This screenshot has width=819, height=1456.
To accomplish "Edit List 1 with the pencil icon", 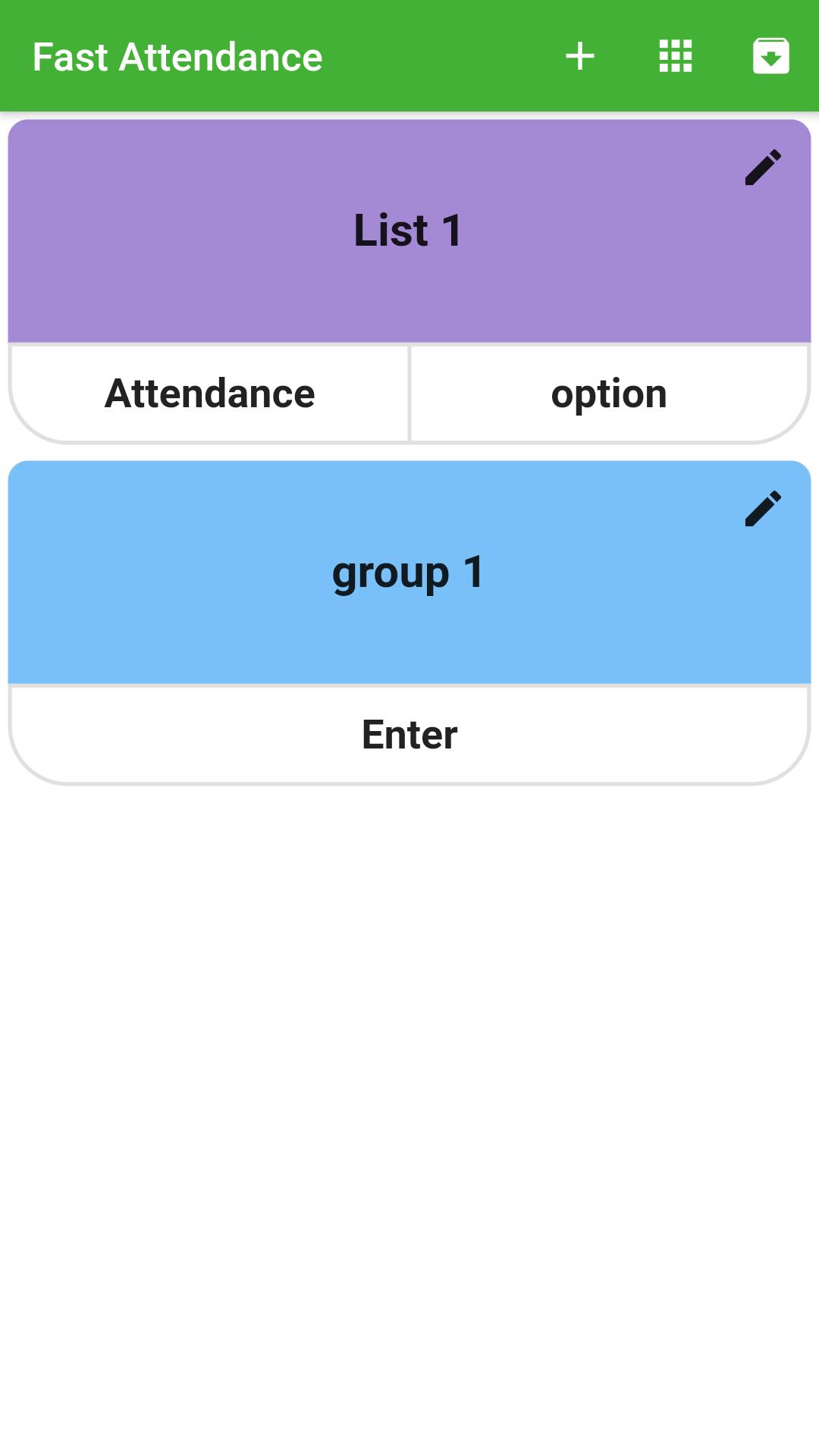I will pos(763,168).
